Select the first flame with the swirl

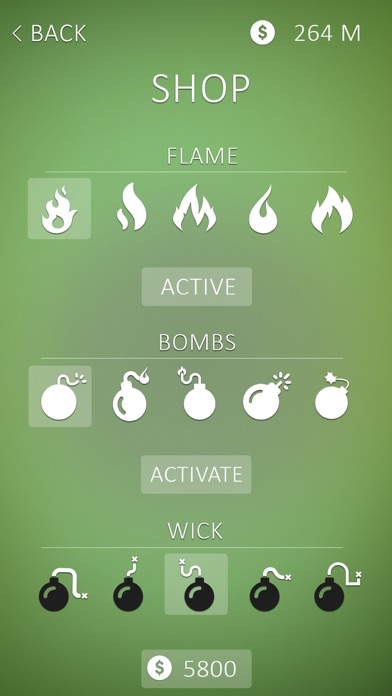point(59,209)
